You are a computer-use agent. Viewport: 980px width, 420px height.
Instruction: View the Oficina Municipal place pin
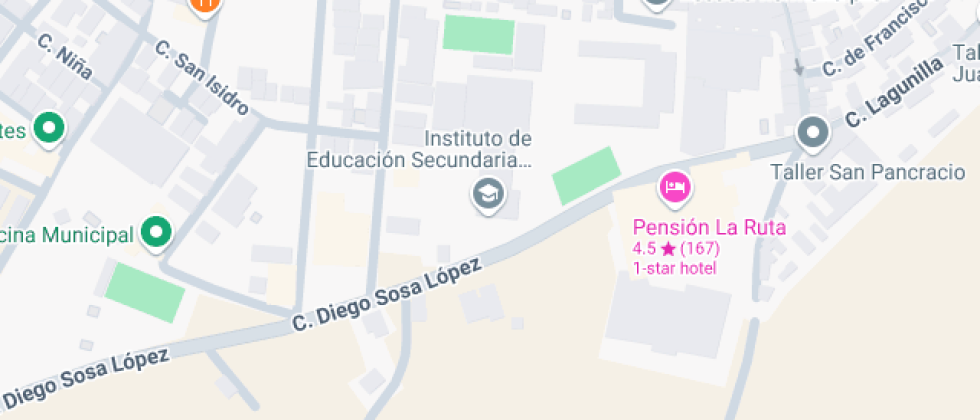pos(155,233)
